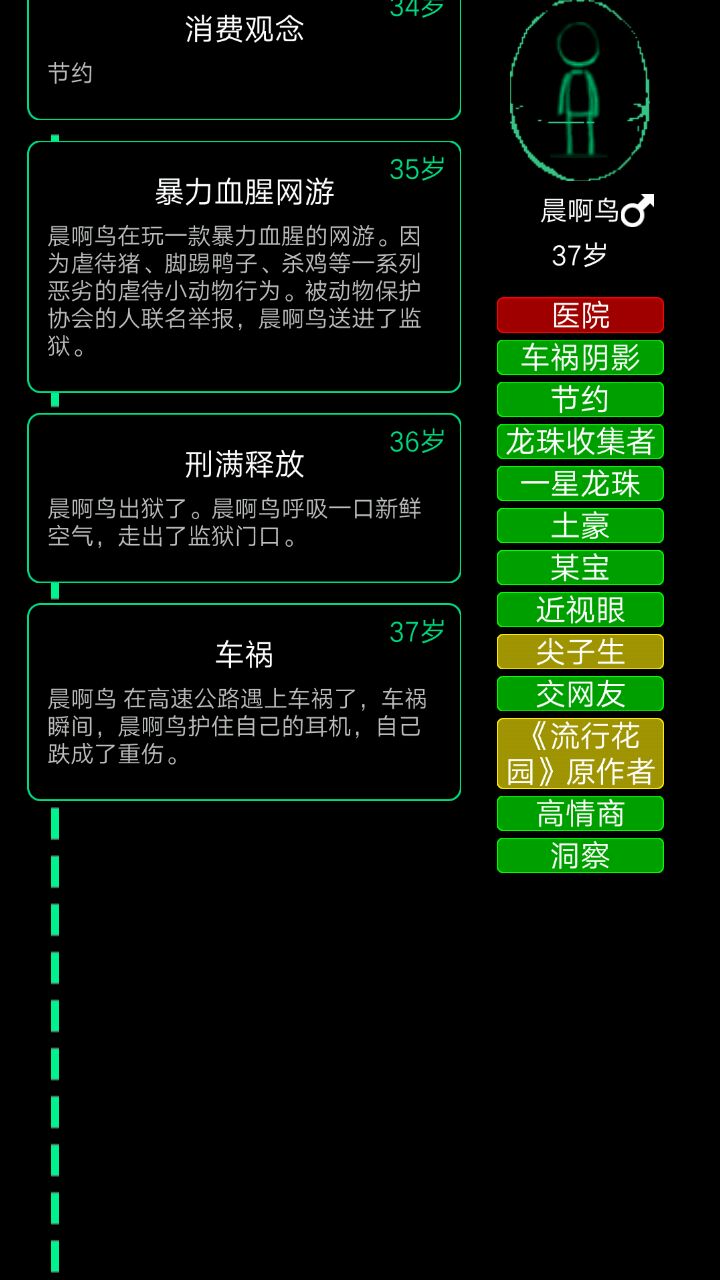Viewport: 720px width, 1280px height.
Task: Open the 暴力血腥网游 event card
Action: 244,266
